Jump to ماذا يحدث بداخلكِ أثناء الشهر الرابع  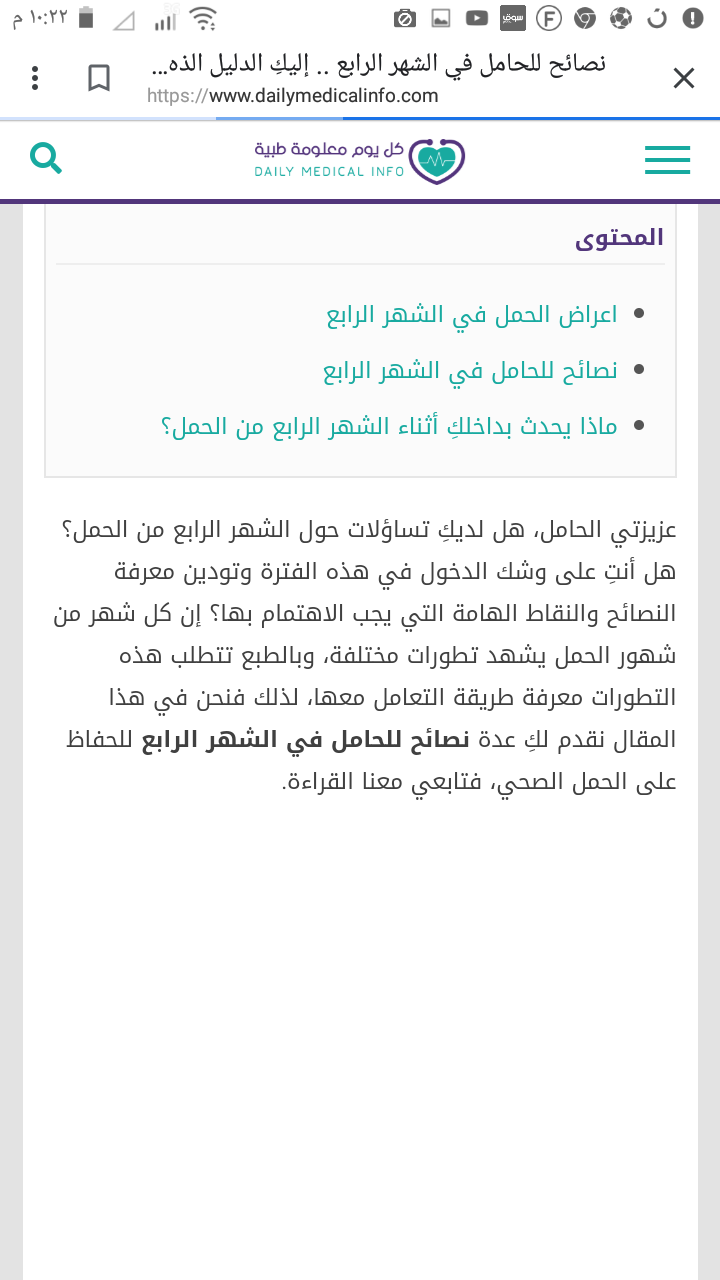click(389, 426)
